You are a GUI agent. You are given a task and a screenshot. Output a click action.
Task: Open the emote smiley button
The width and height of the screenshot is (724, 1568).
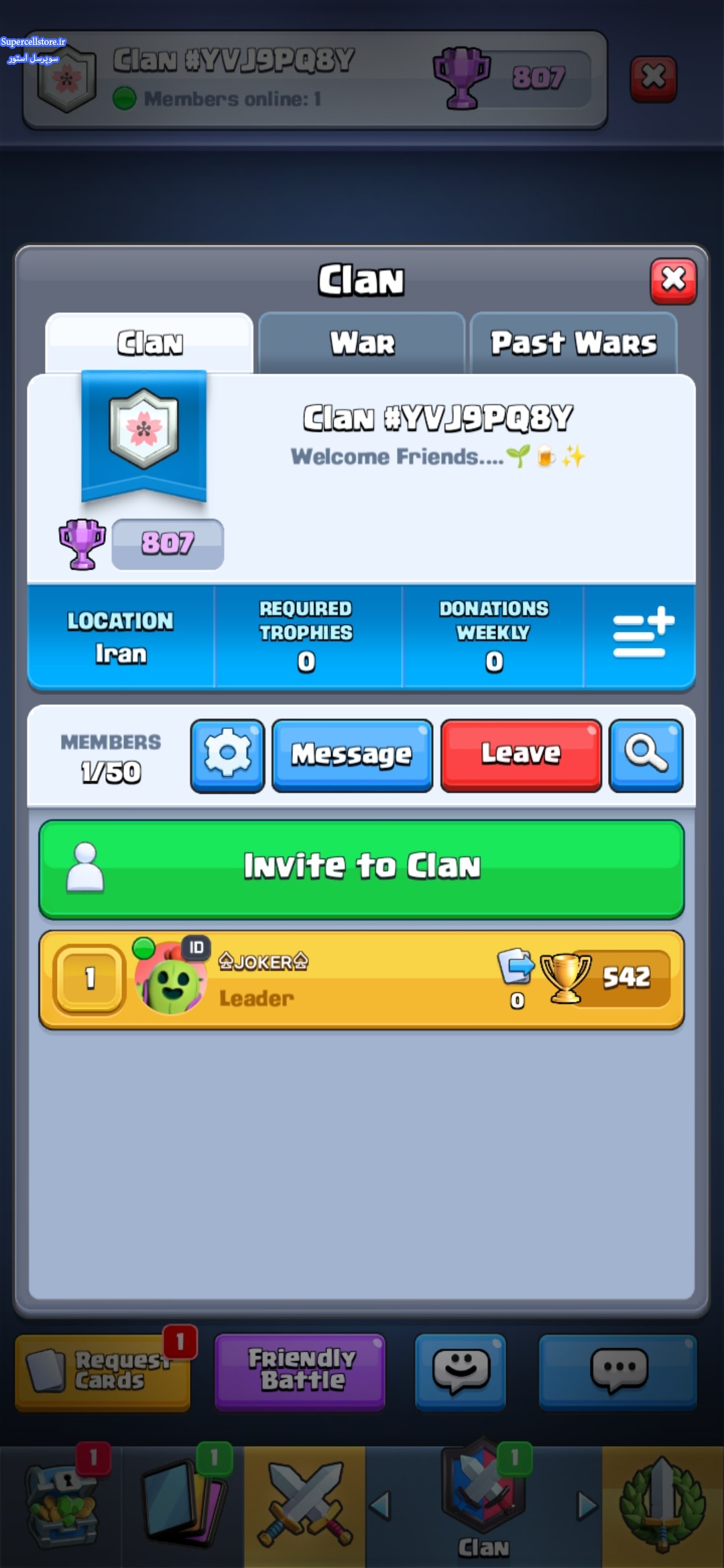(x=461, y=1371)
